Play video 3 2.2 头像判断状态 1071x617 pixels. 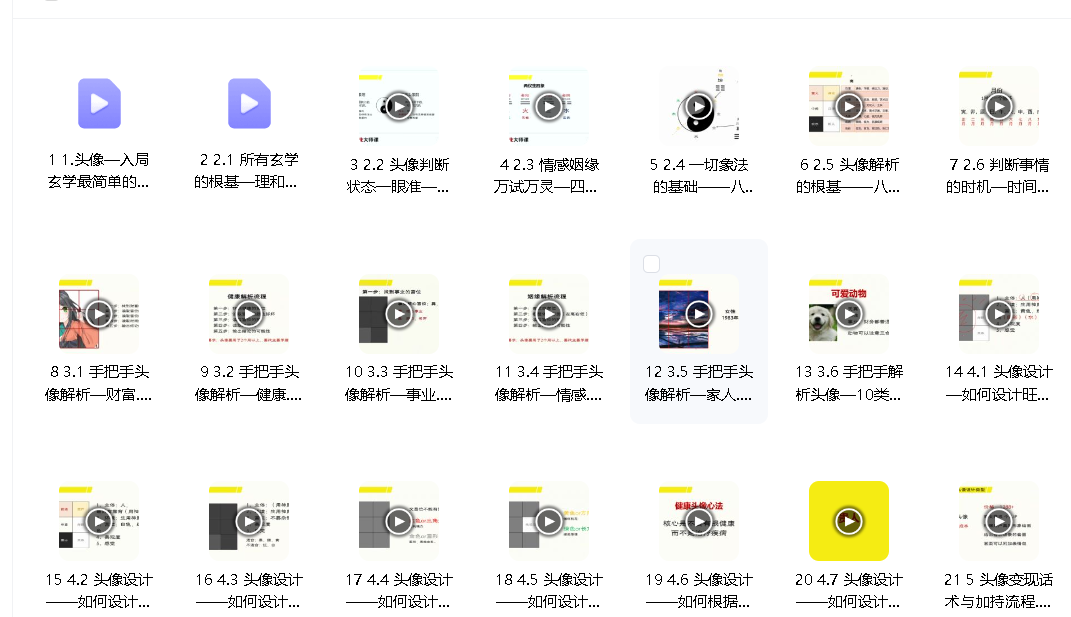point(399,105)
